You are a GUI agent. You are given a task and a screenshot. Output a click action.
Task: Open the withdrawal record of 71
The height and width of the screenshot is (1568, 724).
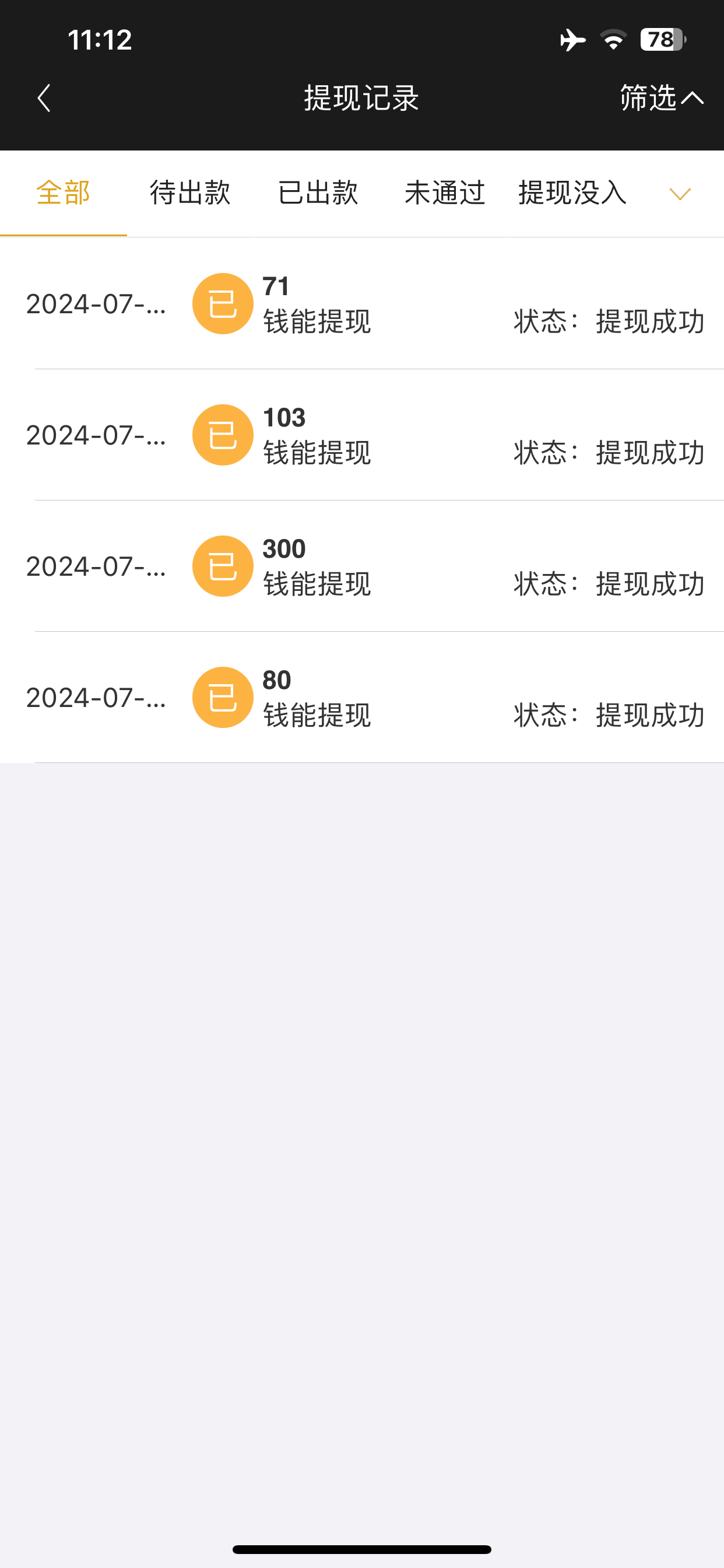point(365,304)
